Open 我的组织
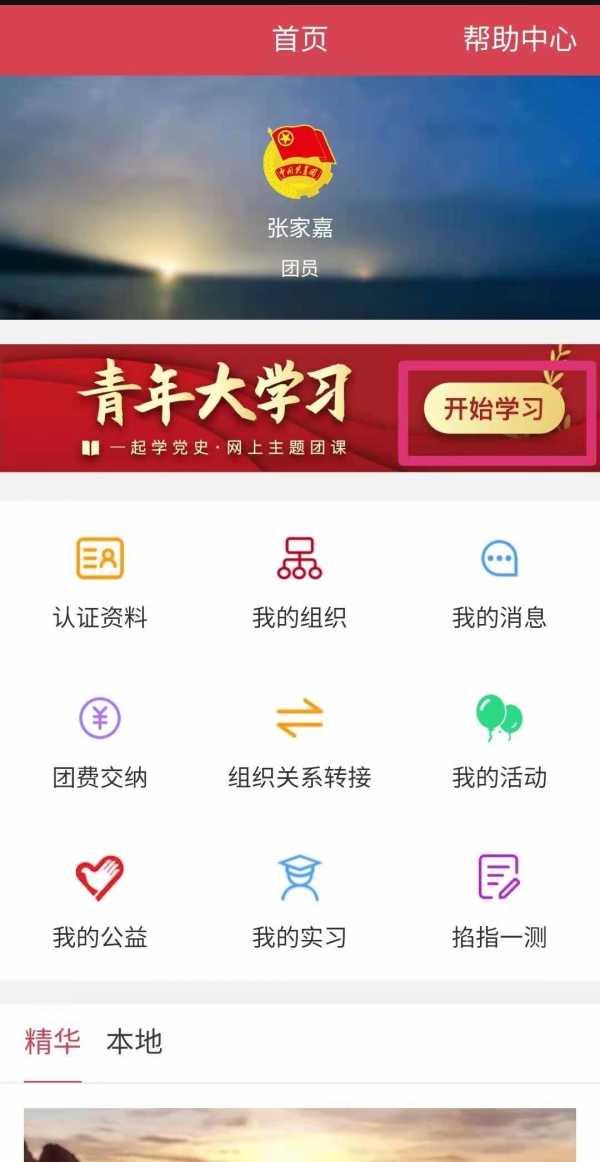This screenshot has height=1162, width=600. click(300, 582)
